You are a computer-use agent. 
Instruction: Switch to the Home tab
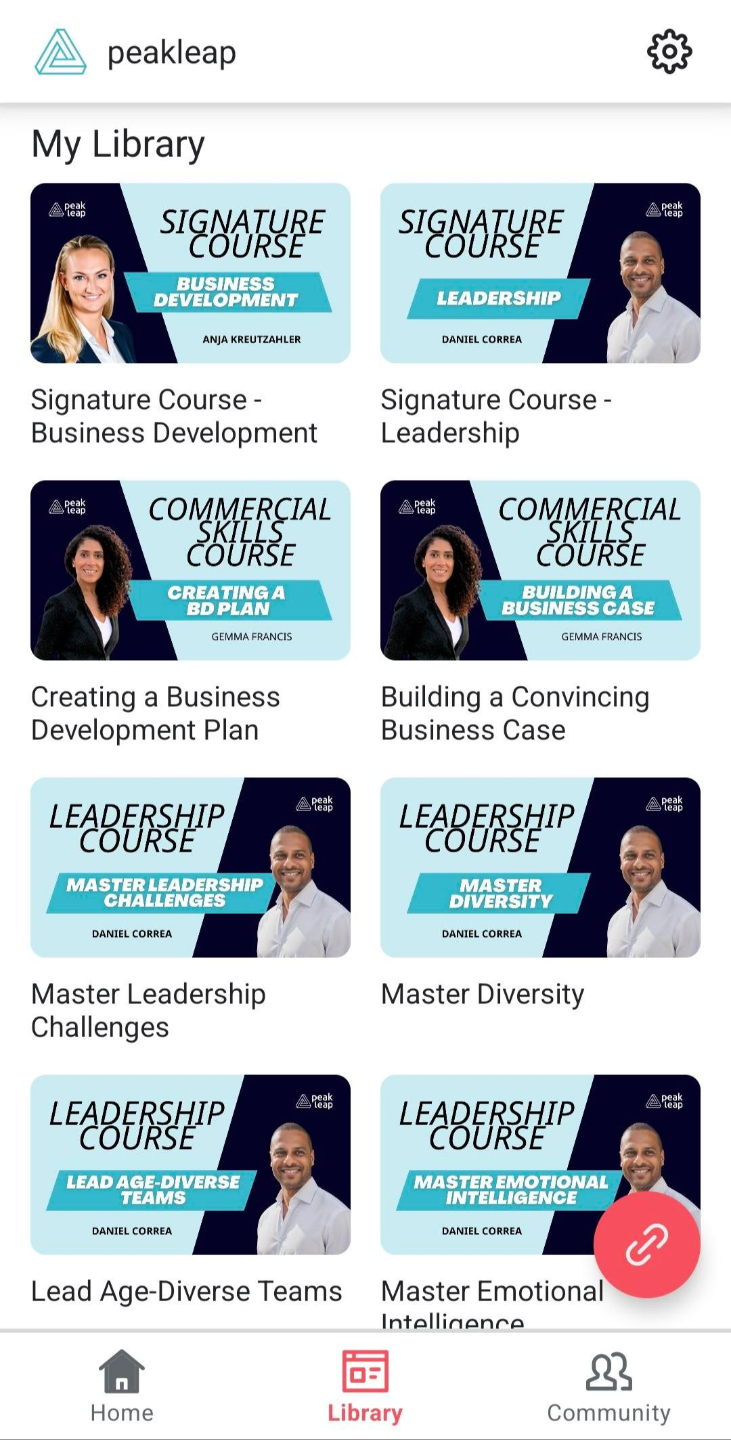pos(122,1386)
